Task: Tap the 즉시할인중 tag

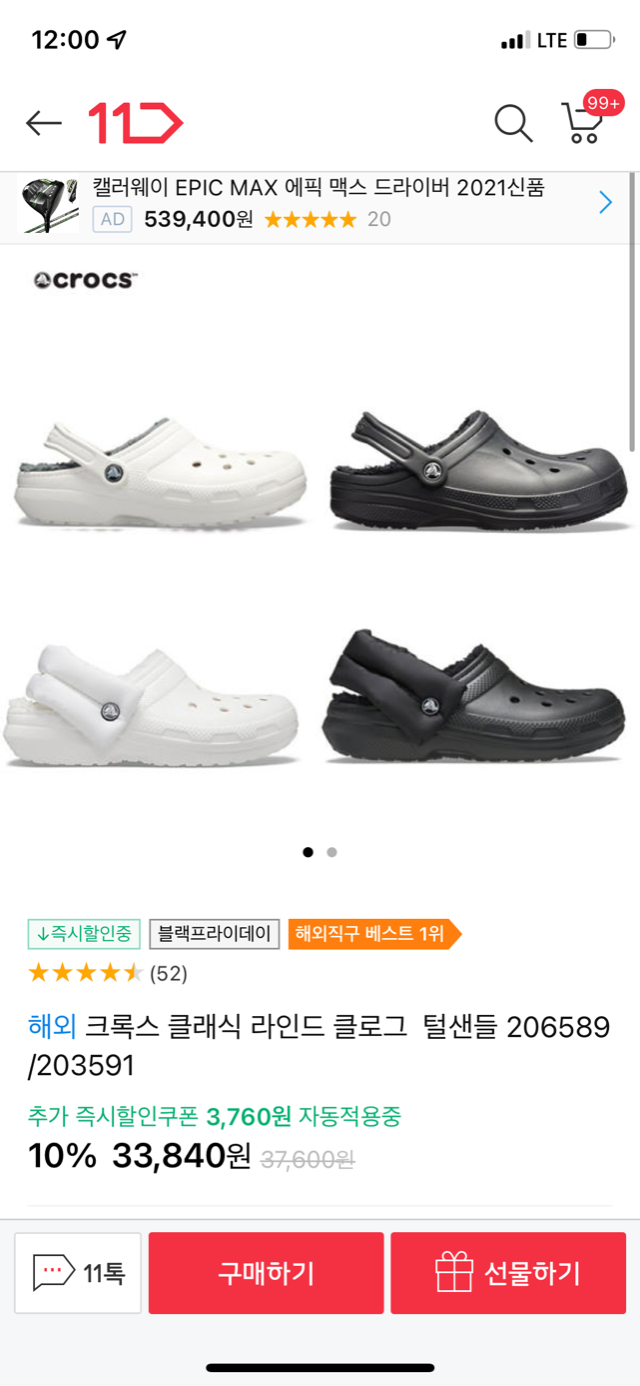Action: (85, 934)
